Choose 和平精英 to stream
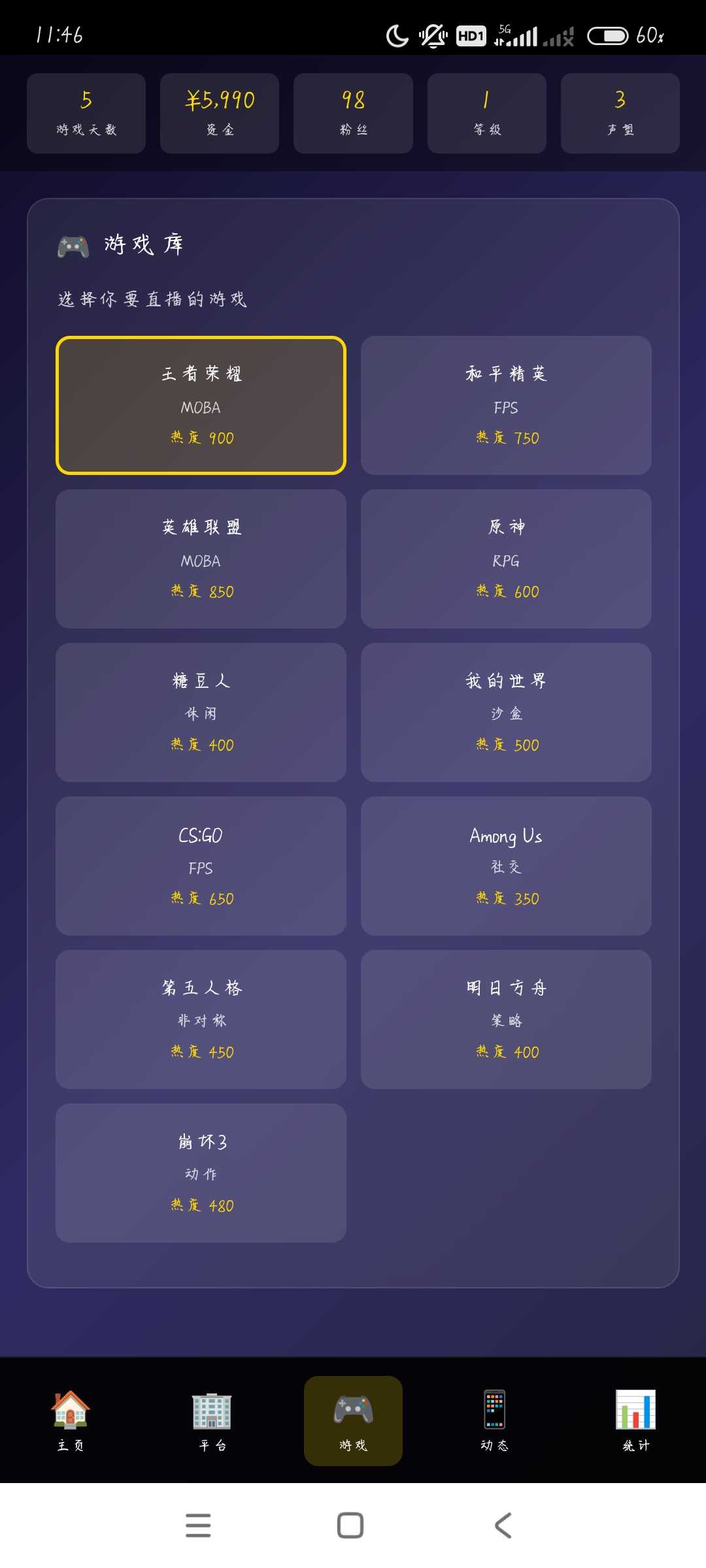Viewport: 706px width, 1568px height. coord(506,405)
